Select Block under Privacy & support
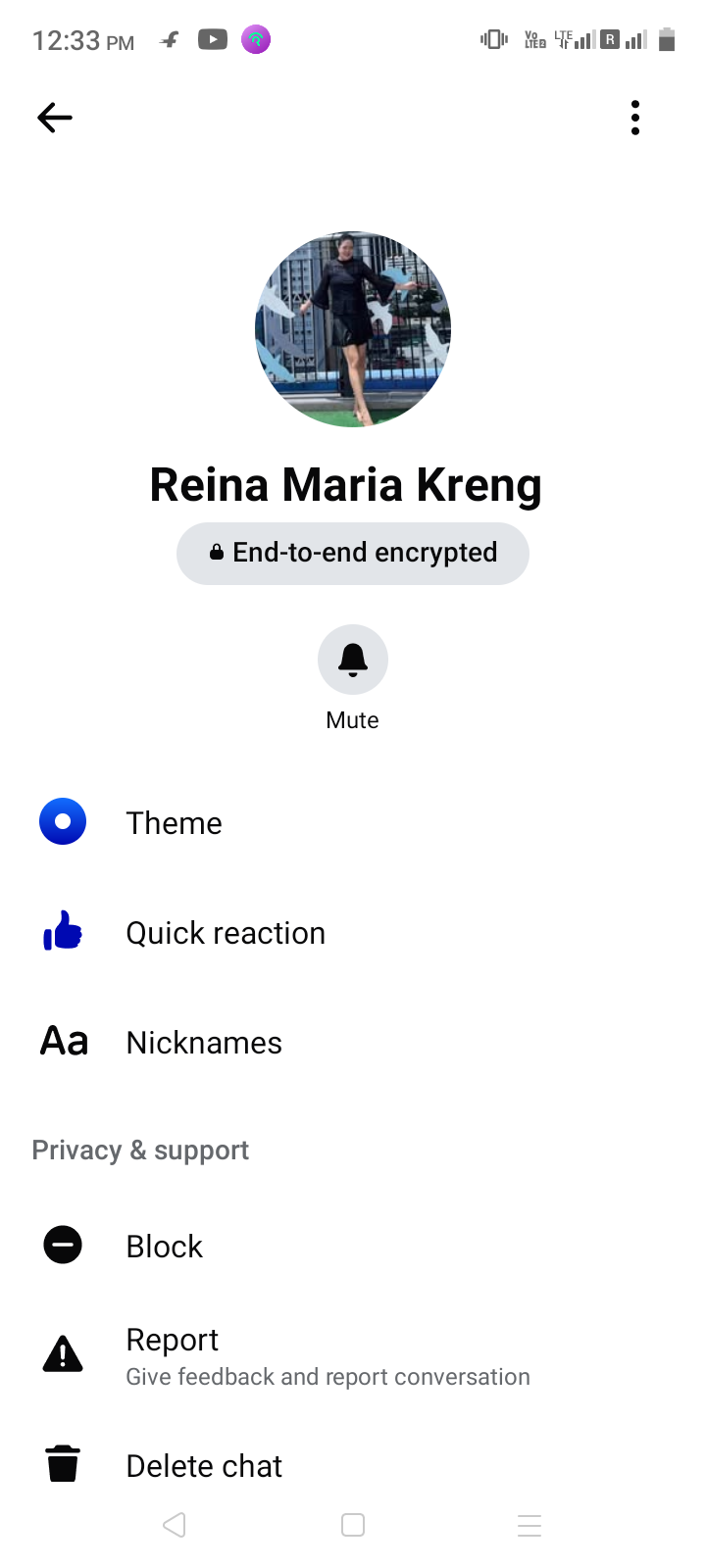This screenshot has width=706, height=1568. (x=164, y=1247)
